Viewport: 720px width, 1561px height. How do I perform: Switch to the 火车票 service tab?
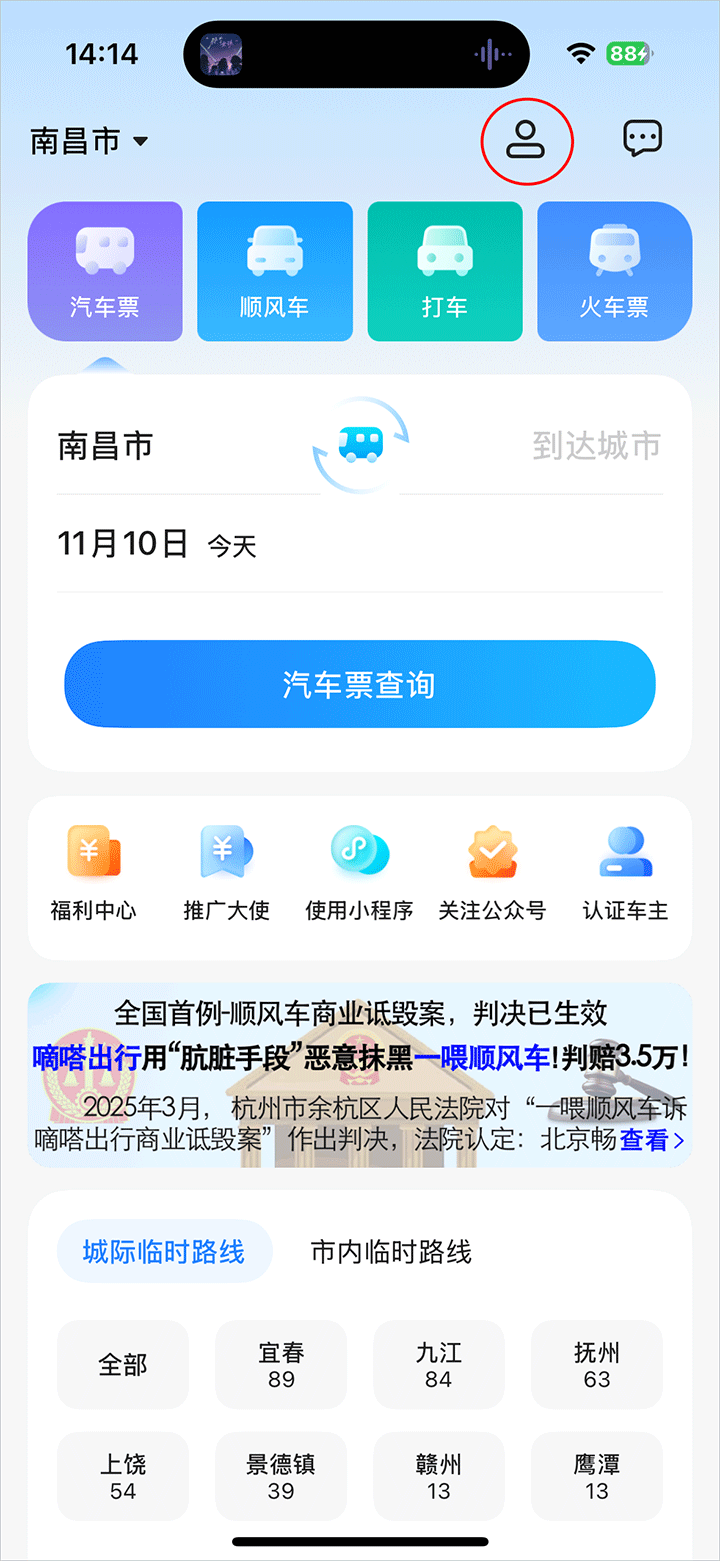click(614, 271)
